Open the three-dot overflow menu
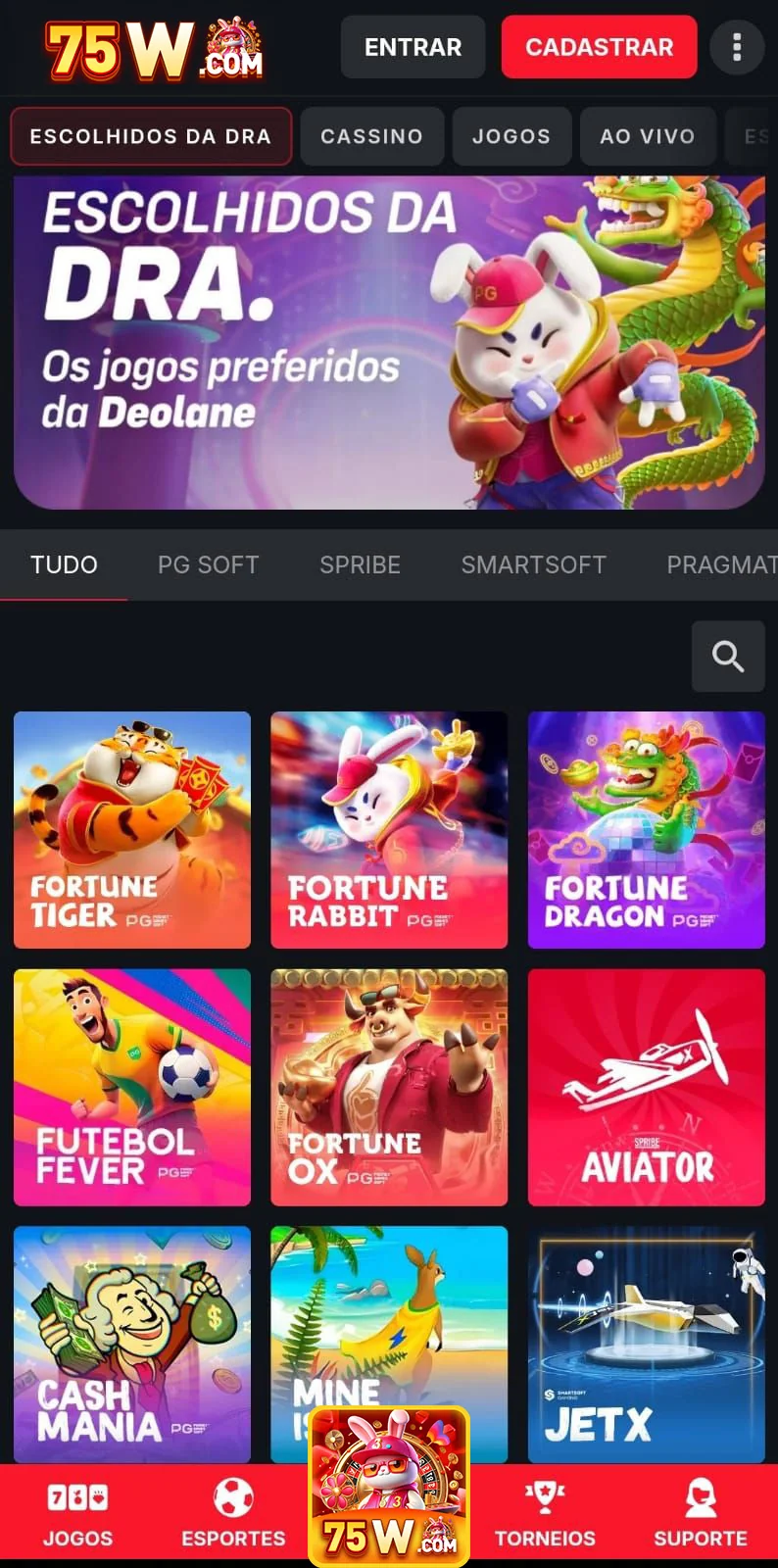 pyautogui.click(x=737, y=46)
